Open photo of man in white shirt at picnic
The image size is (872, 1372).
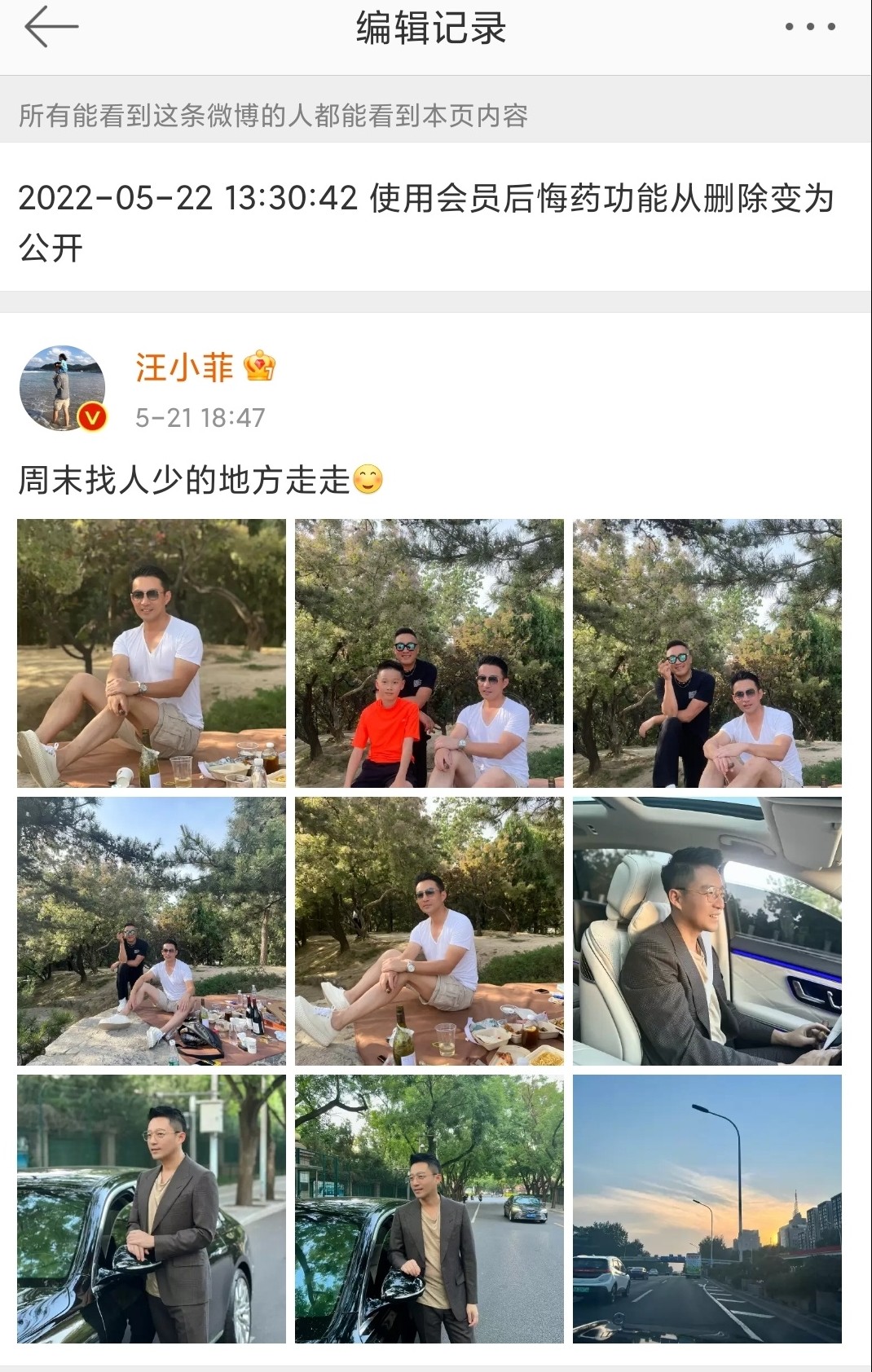click(152, 653)
